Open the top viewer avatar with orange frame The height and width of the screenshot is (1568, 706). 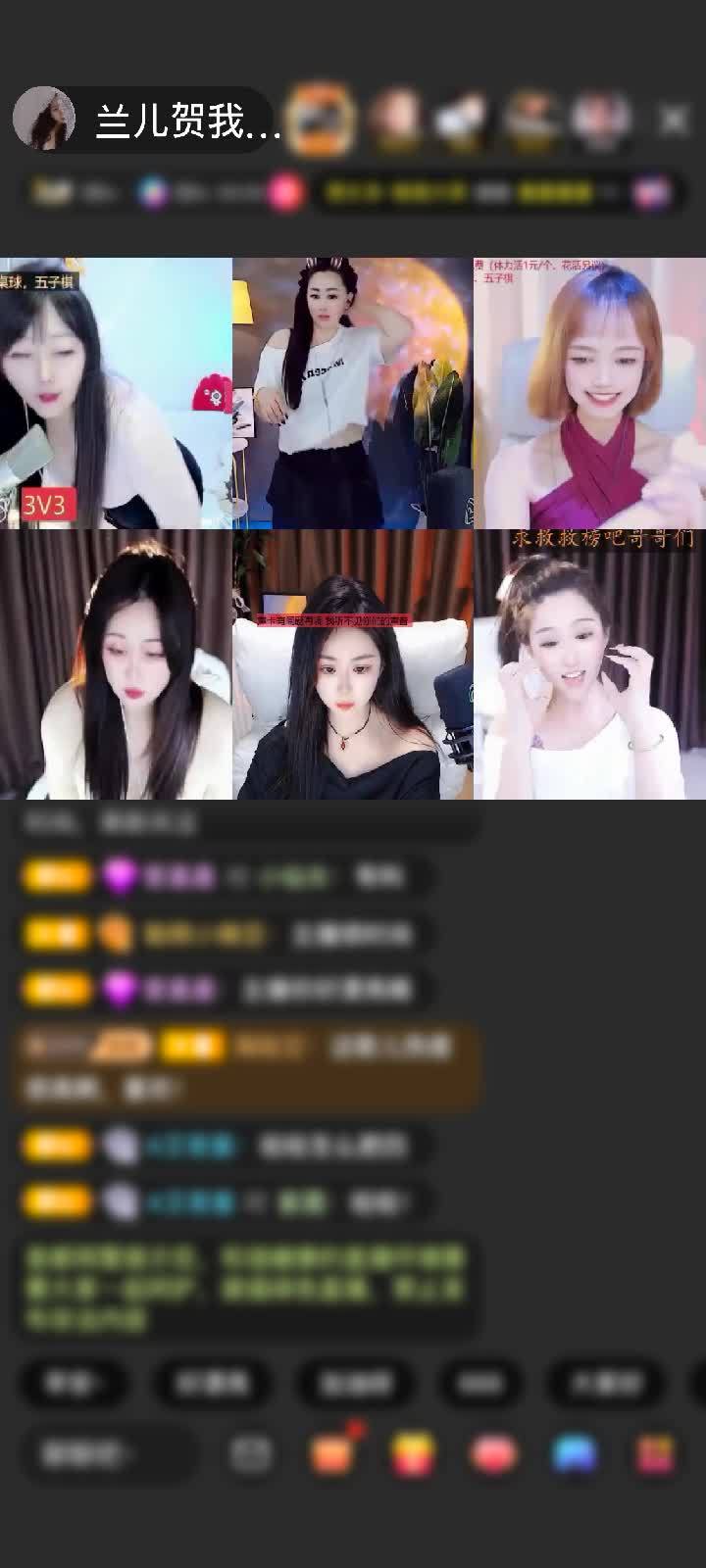[x=320, y=120]
